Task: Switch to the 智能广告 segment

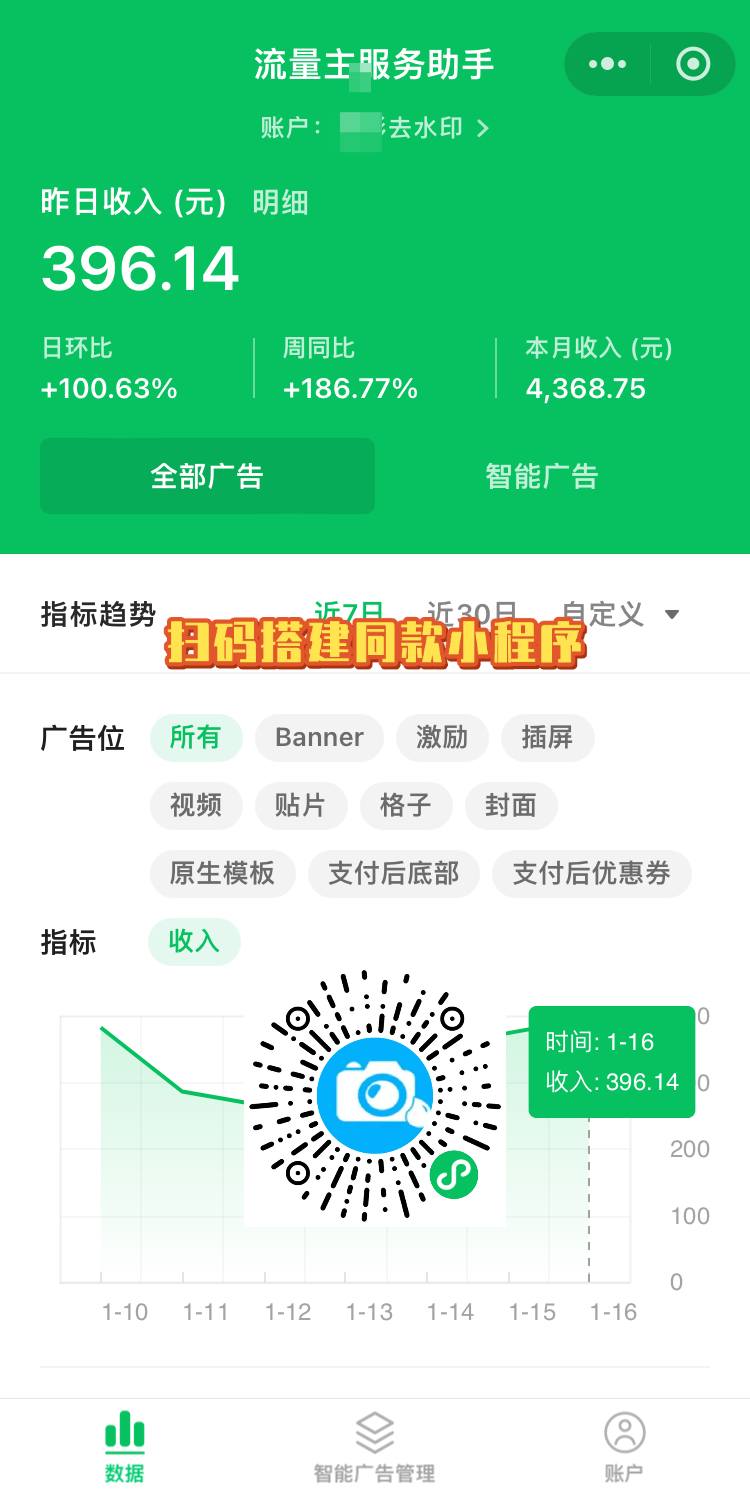Action: (541, 476)
